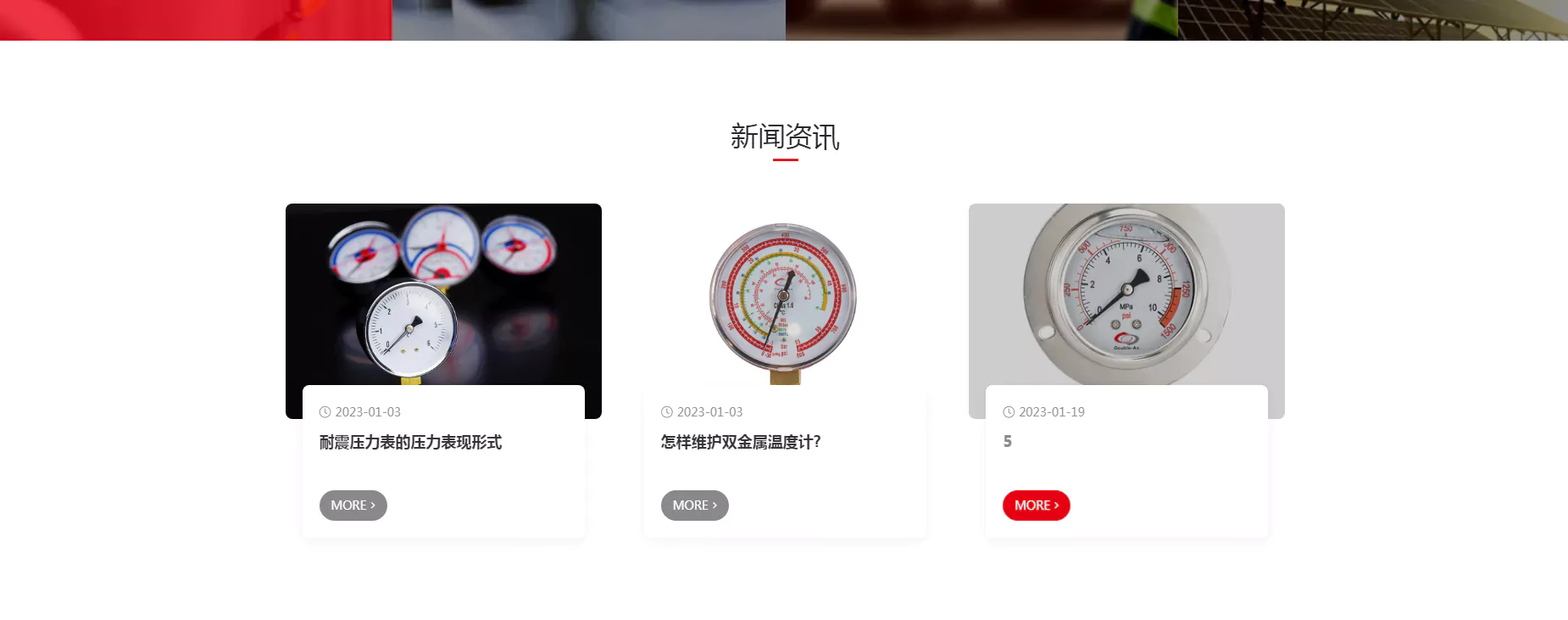This screenshot has width=1568, height=620.
Task: Open the article 怎样维护双金属温度计?
Action: tap(741, 443)
